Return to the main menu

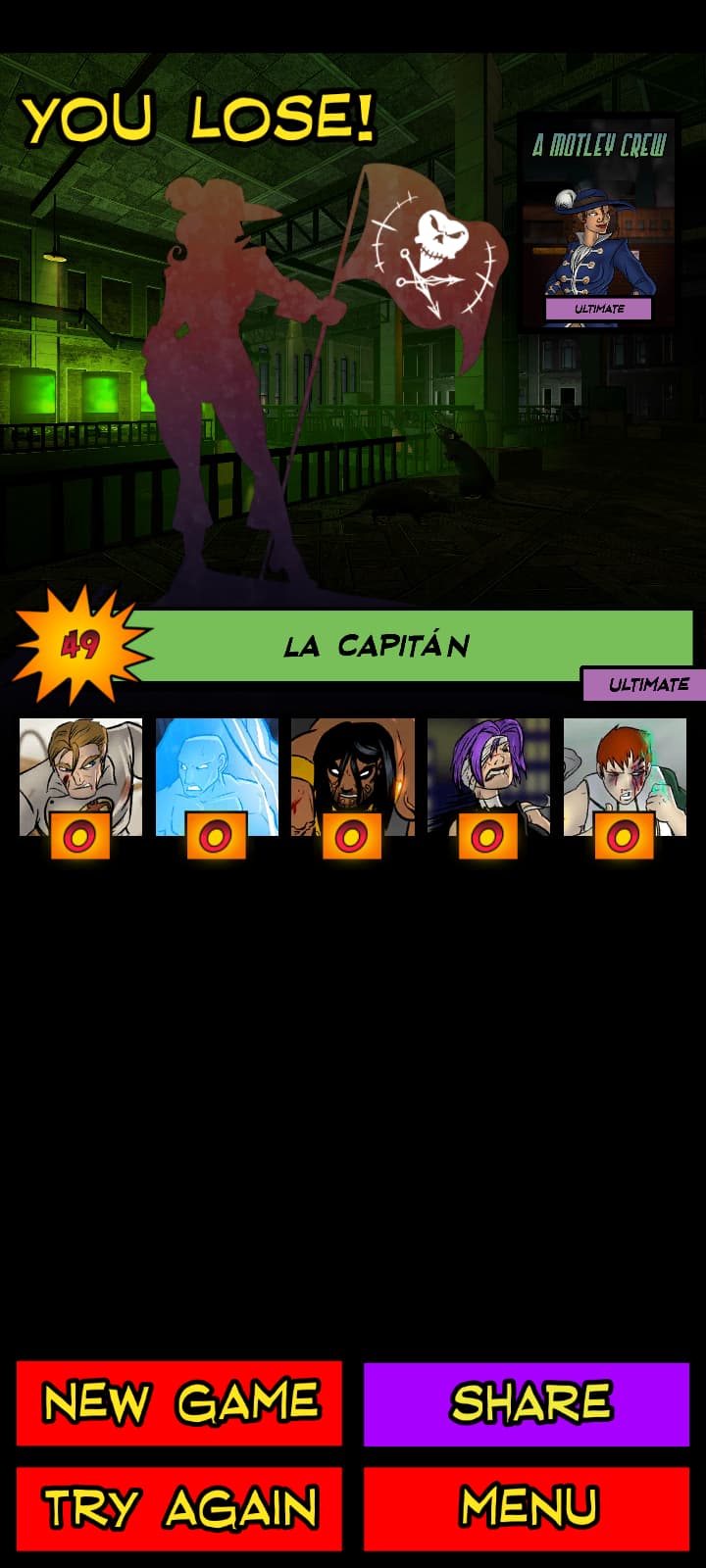click(527, 1508)
